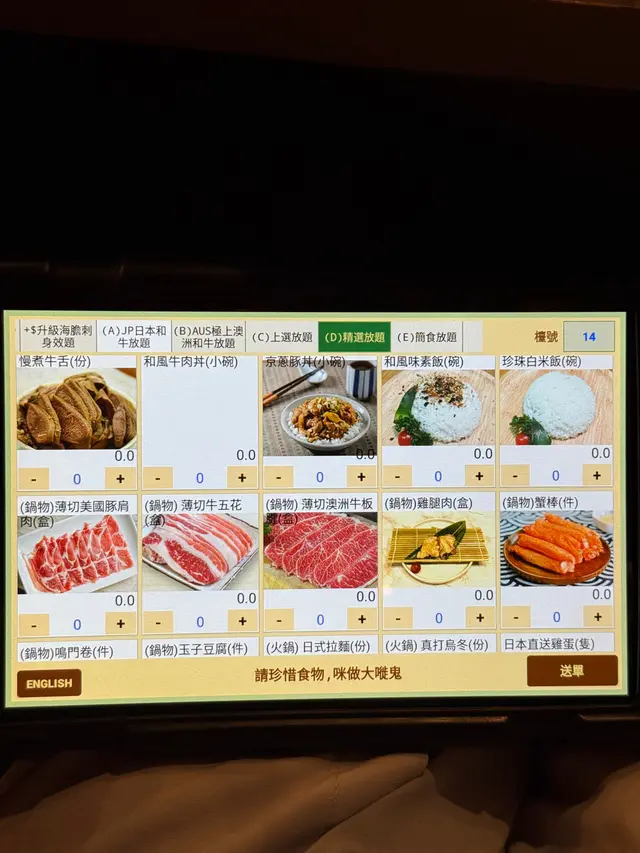The width and height of the screenshot is (640, 853).
Task: Increase 和風牛肉丼 quantity by one
Action: click(x=242, y=478)
